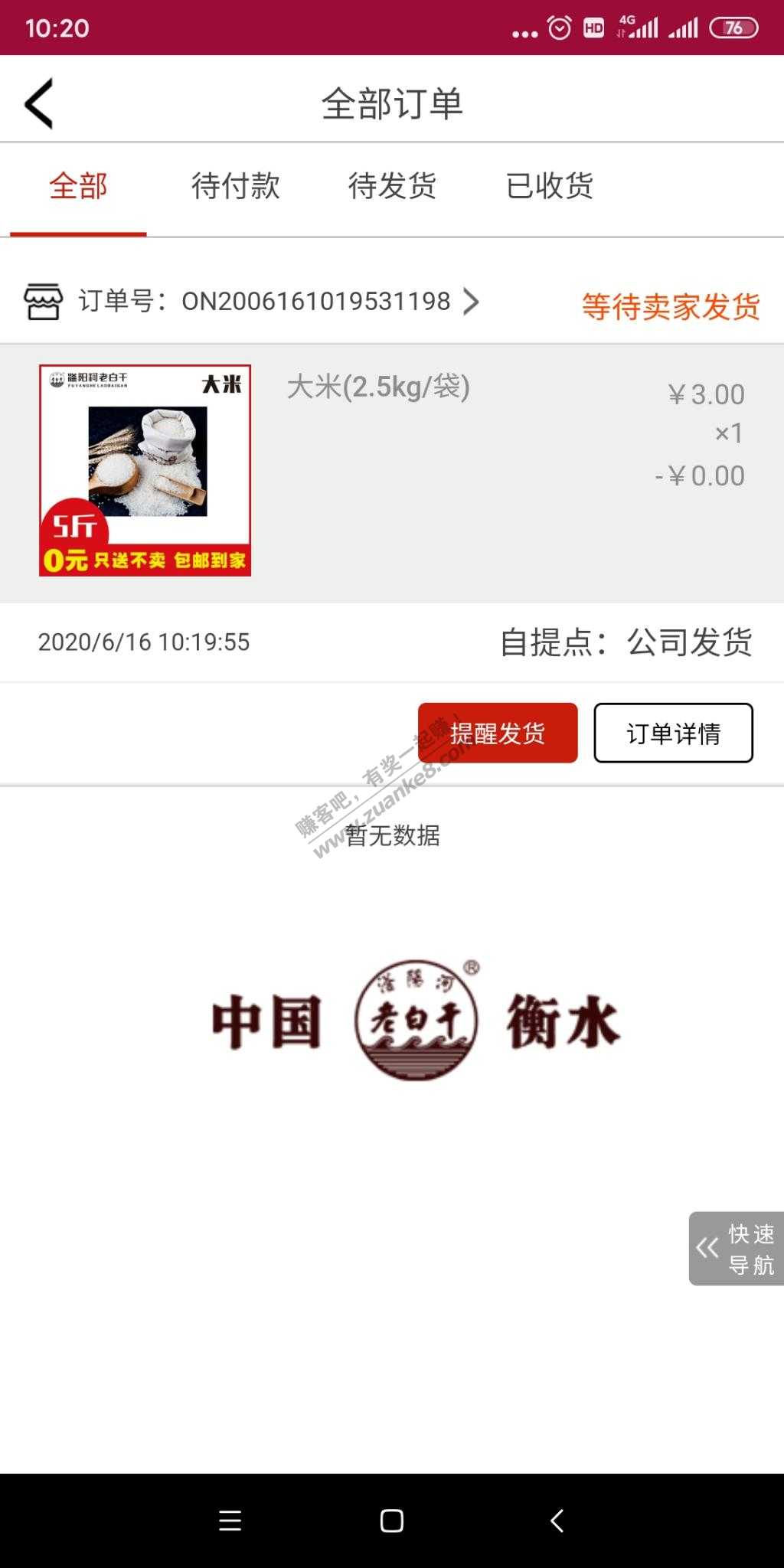This screenshot has width=784, height=1568.
Task: Open the system recent apps menu
Action: (230, 1521)
